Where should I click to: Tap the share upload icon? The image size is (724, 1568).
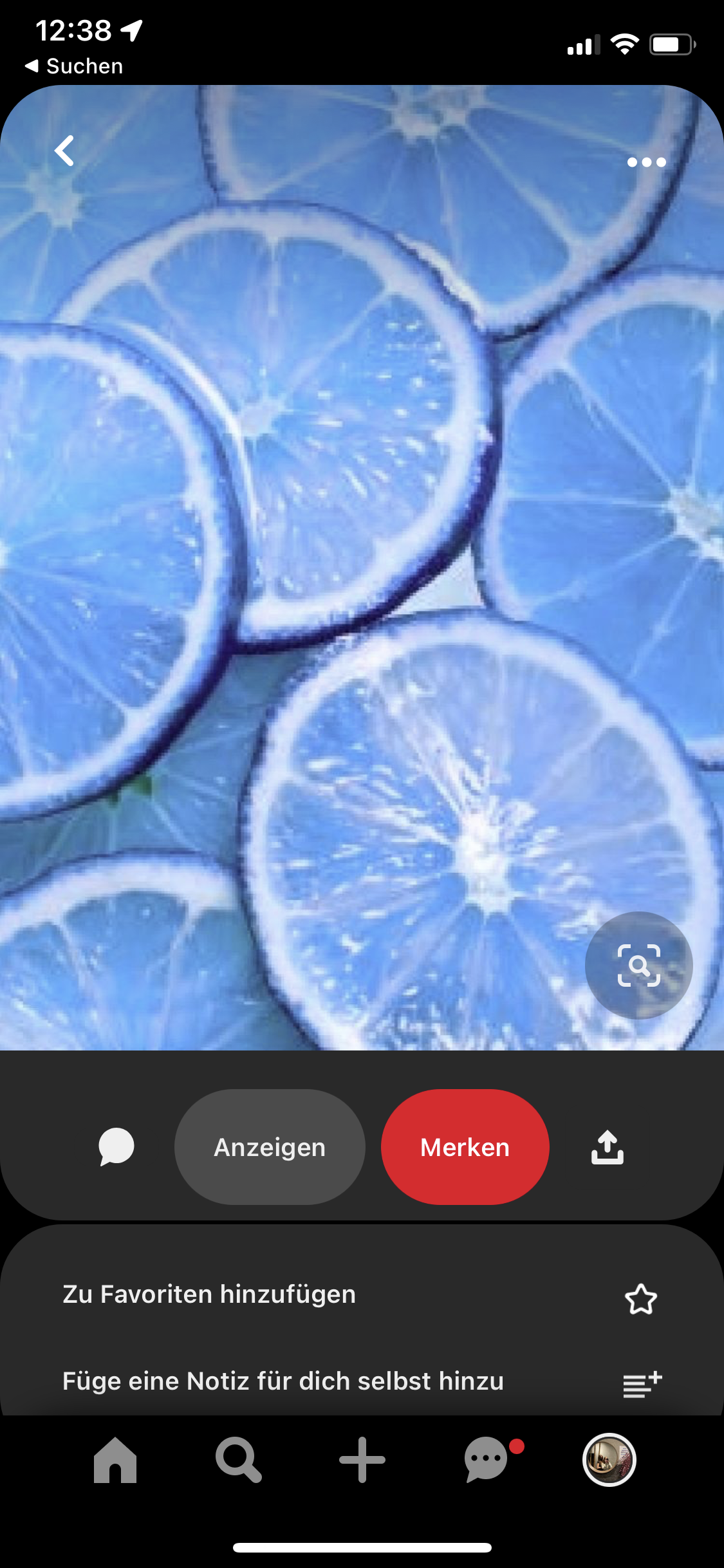click(609, 1146)
